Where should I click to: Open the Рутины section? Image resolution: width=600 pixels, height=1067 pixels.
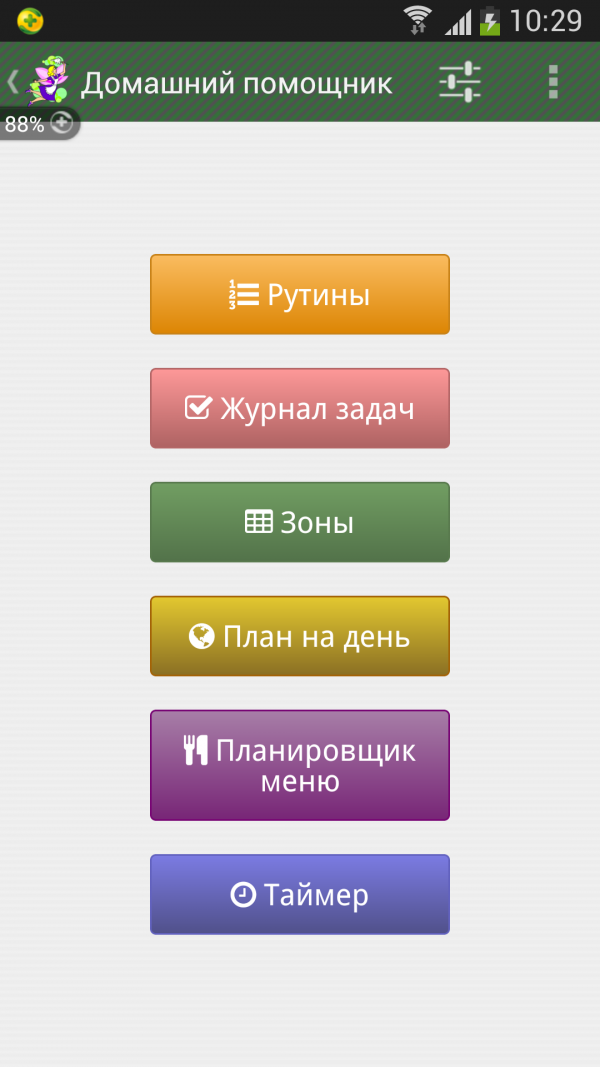pos(300,295)
